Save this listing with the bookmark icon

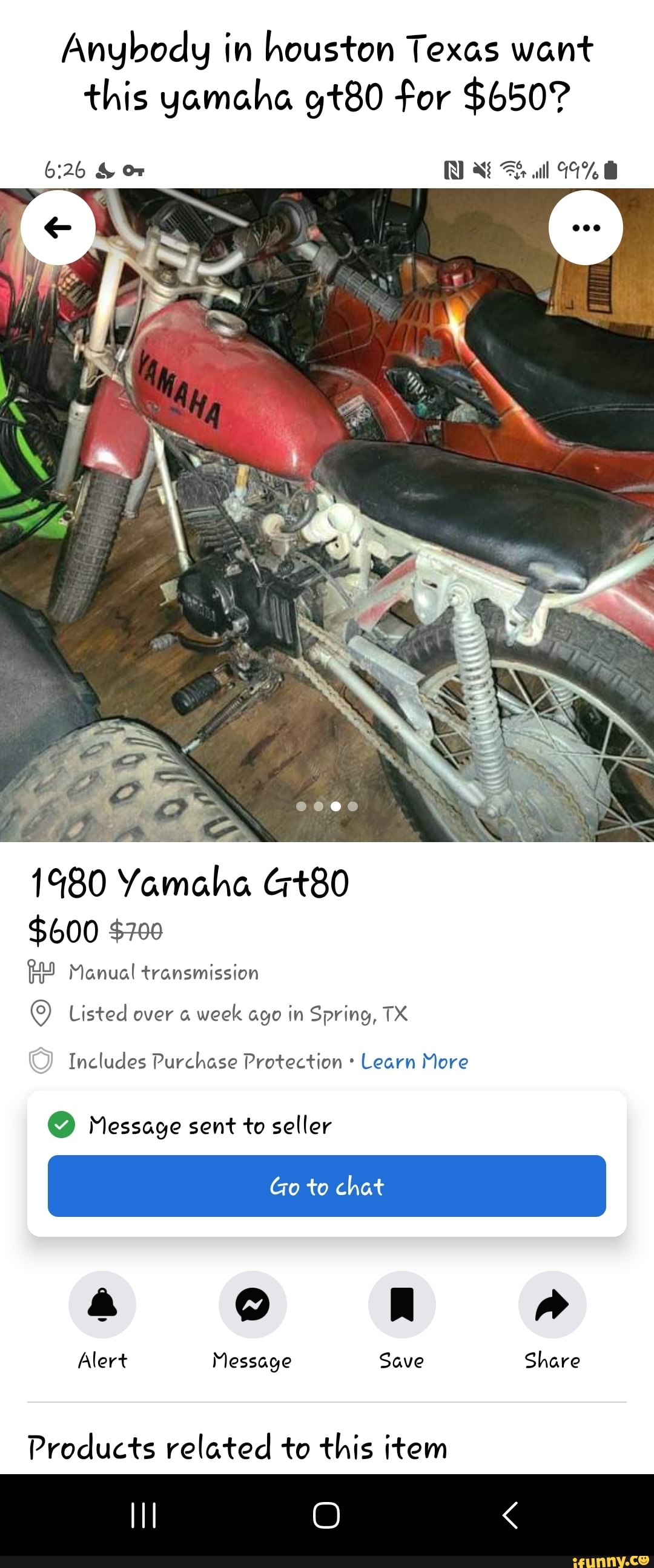(x=402, y=1304)
